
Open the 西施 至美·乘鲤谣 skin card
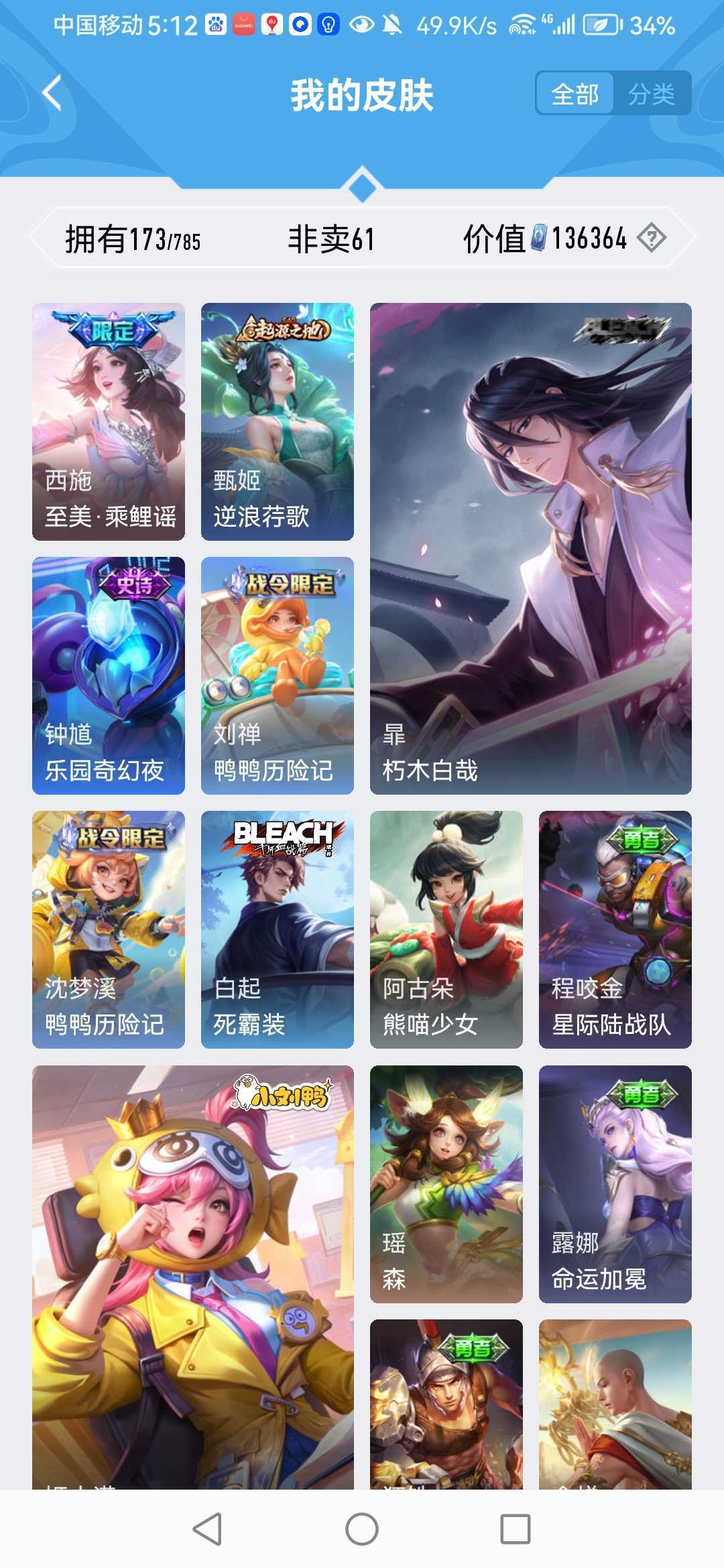click(109, 421)
